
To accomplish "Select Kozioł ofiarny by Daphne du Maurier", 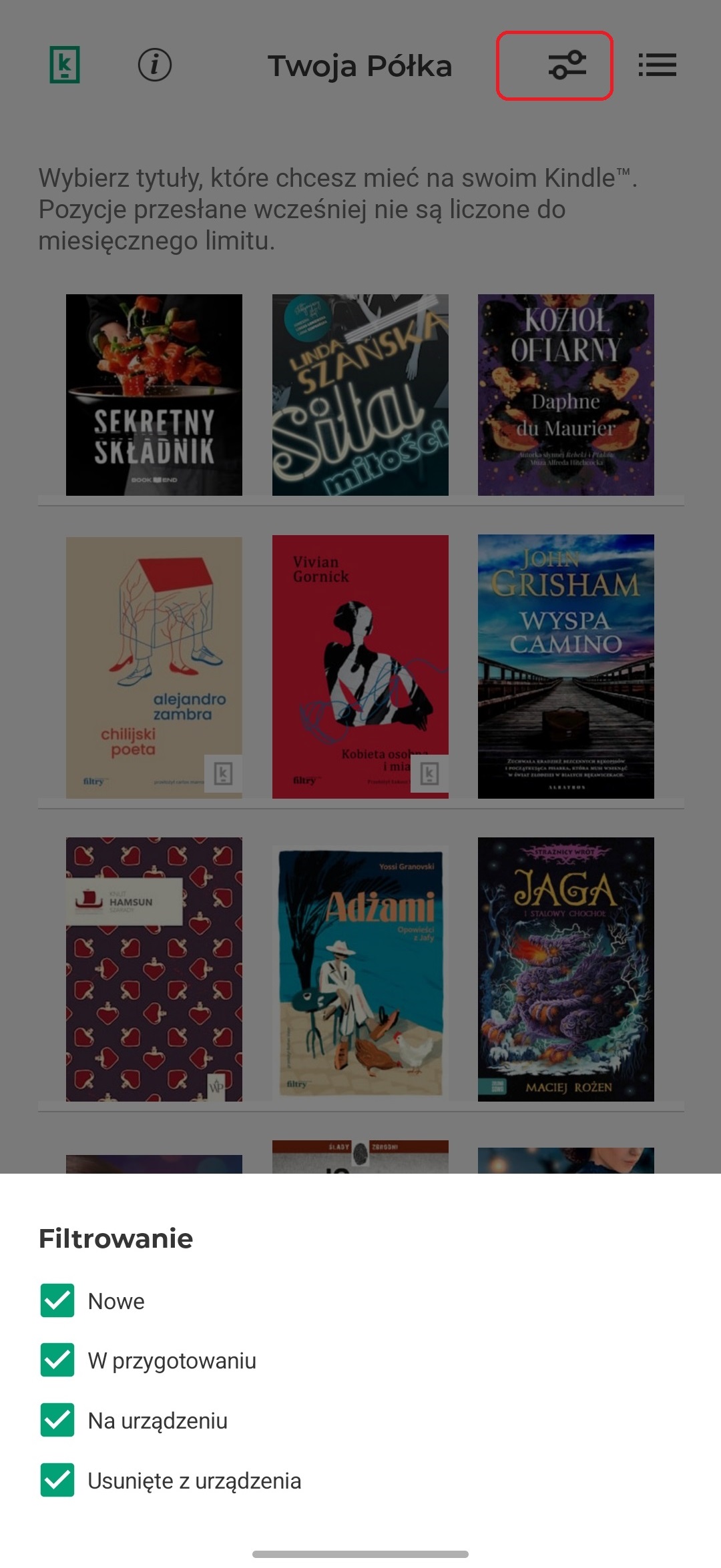I will 566,394.
